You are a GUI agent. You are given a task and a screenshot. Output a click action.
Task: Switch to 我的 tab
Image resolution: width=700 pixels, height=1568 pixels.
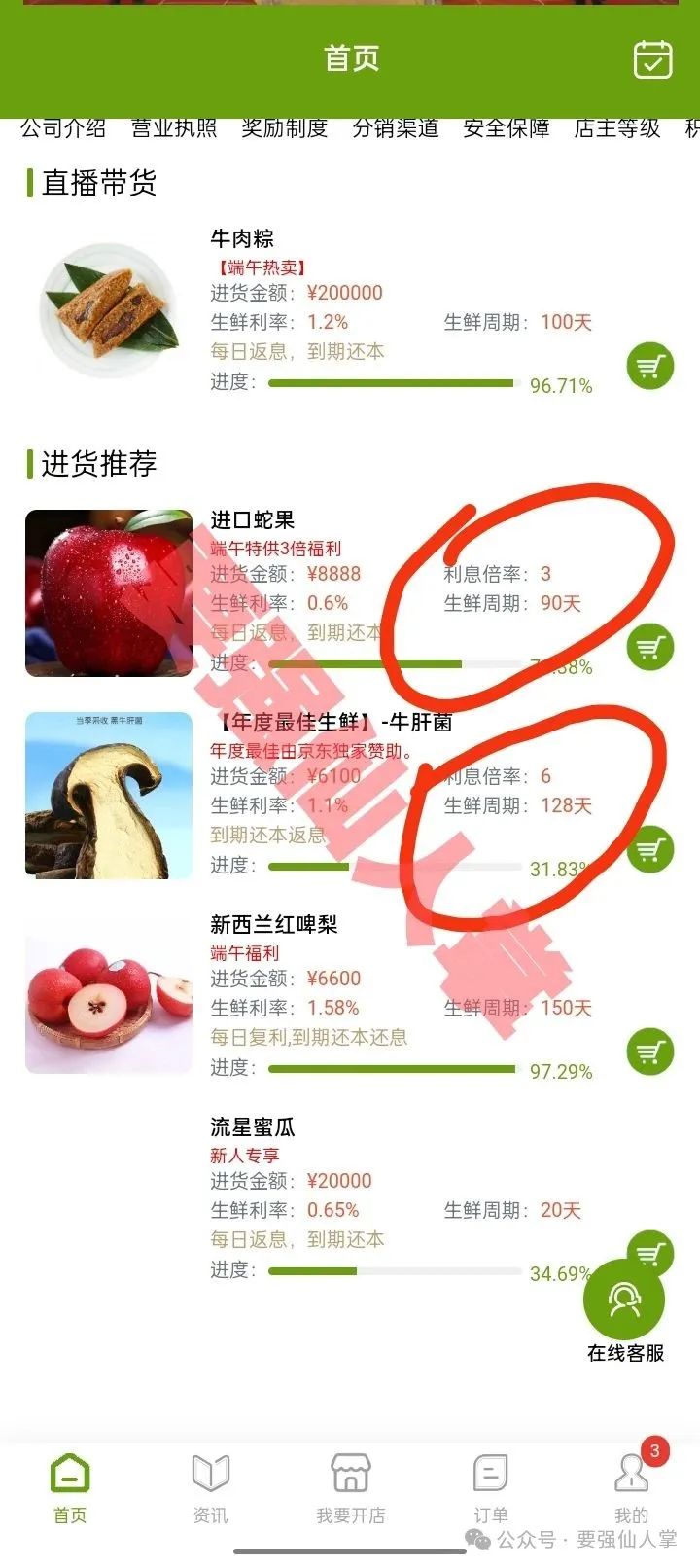click(631, 1488)
